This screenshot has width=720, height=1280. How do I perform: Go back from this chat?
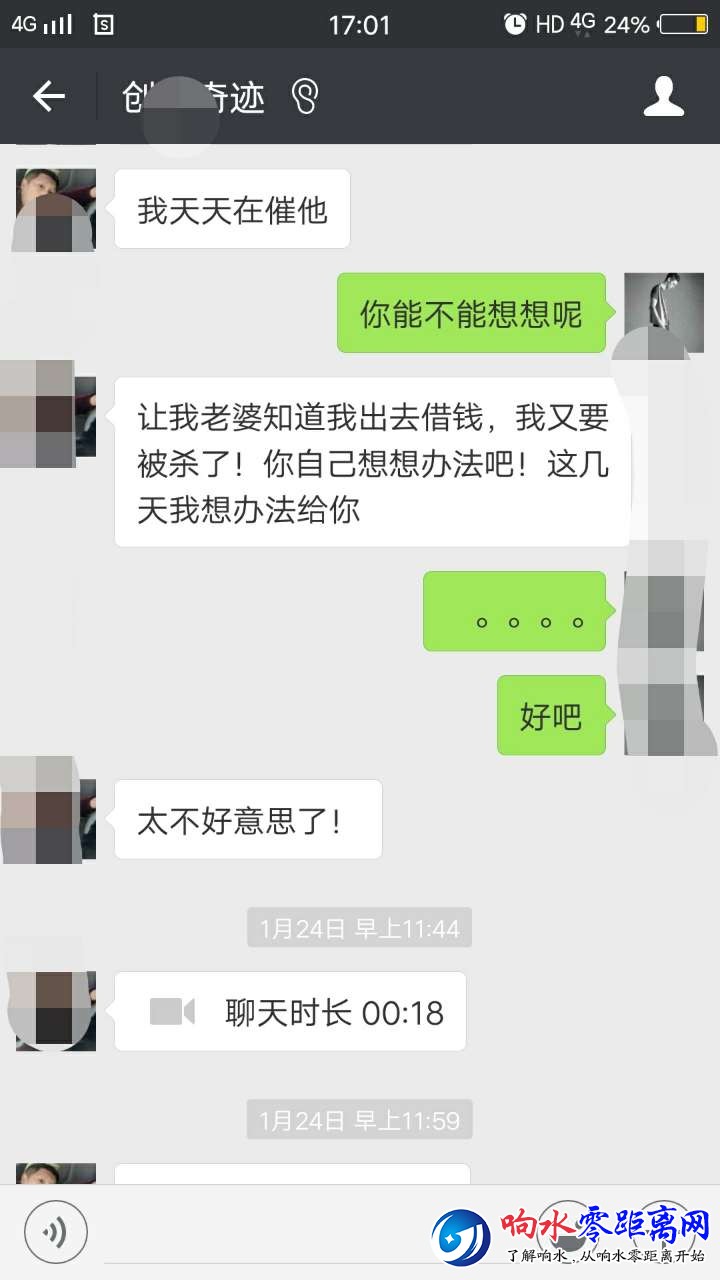[x=48, y=97]
